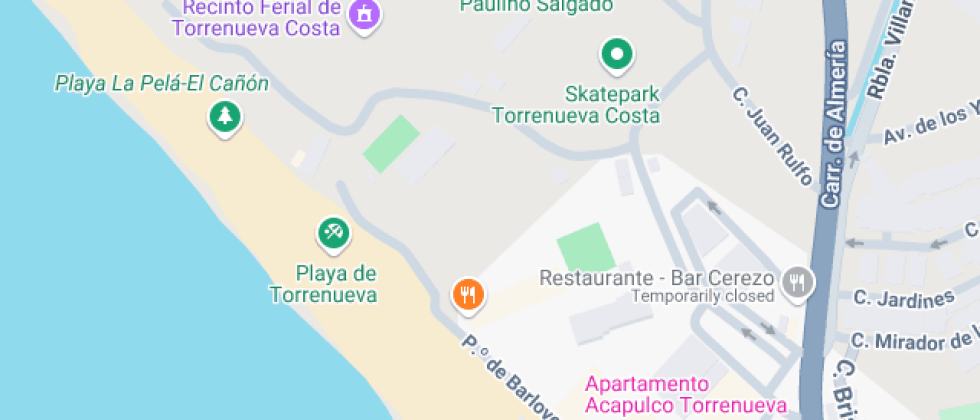Select the Apartamento Acapulco Torrenueva label
Viewport: 980px width, 420px height.
coord(685,394)
